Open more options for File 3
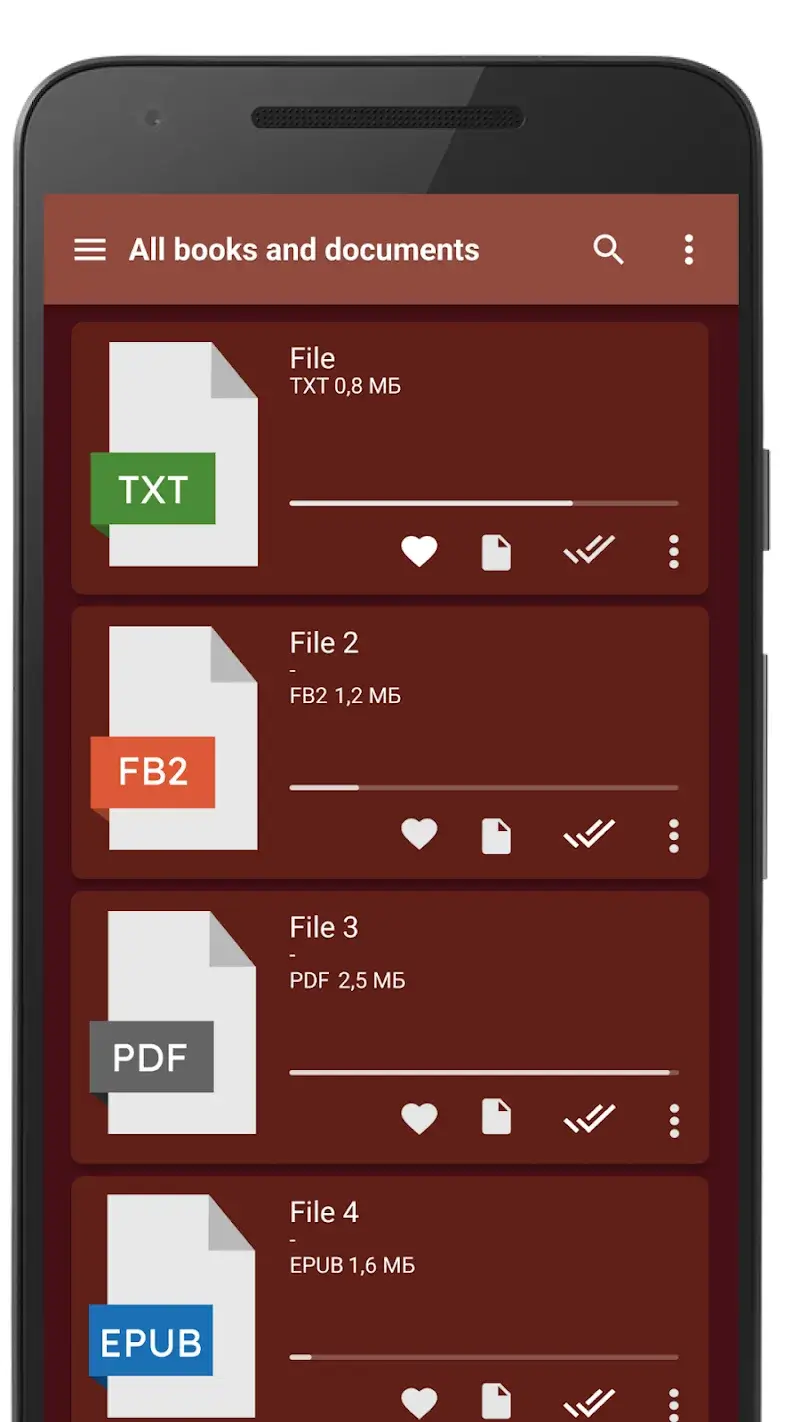Viewport: 800px width, 1422px height. click(x=673, y=1120)
